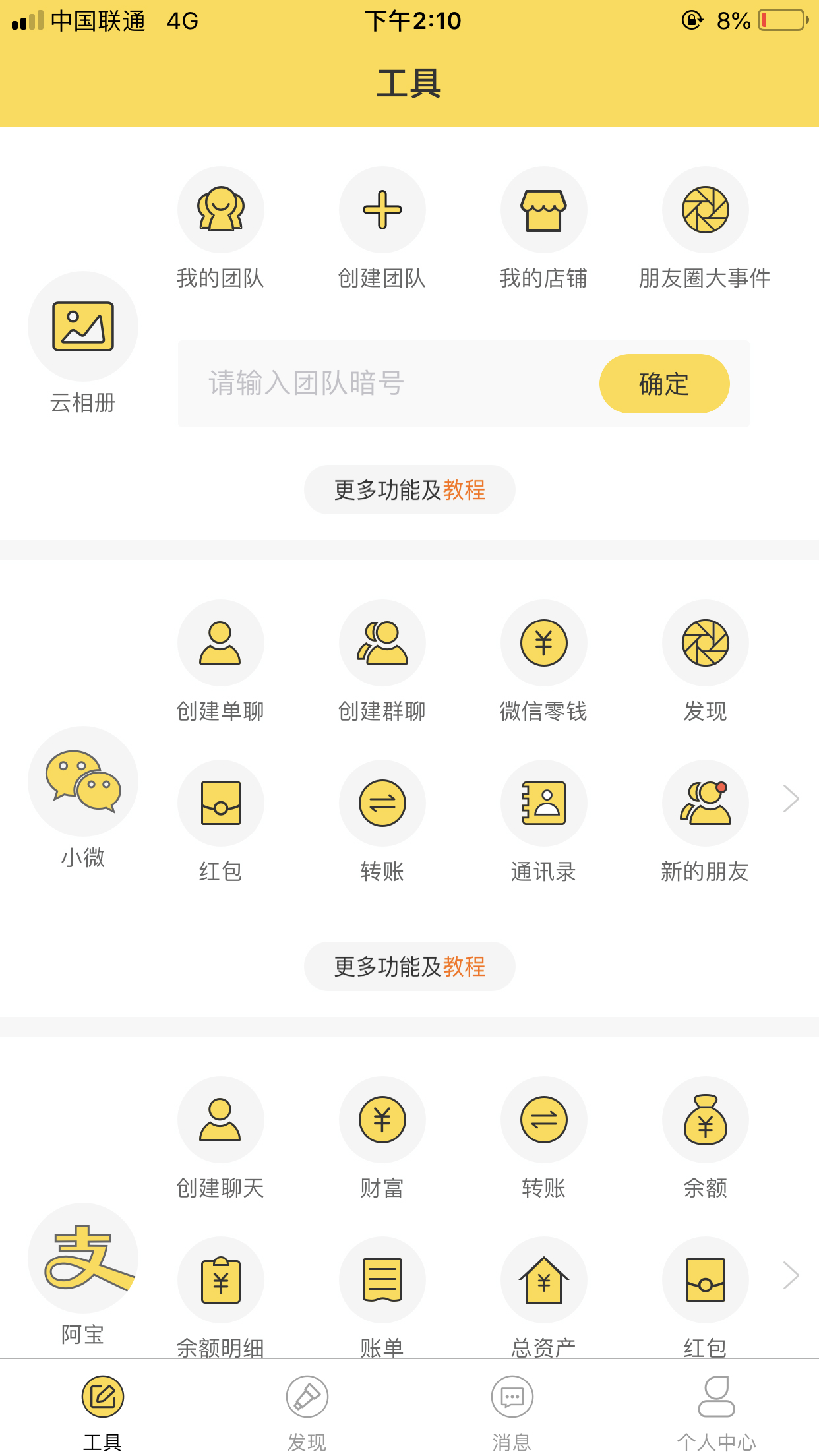The height and width of the screenshot is (1456, 819).
Task: Open 我的团队 (My Team)
Action: pyautogui.click(x=221, y=210)
